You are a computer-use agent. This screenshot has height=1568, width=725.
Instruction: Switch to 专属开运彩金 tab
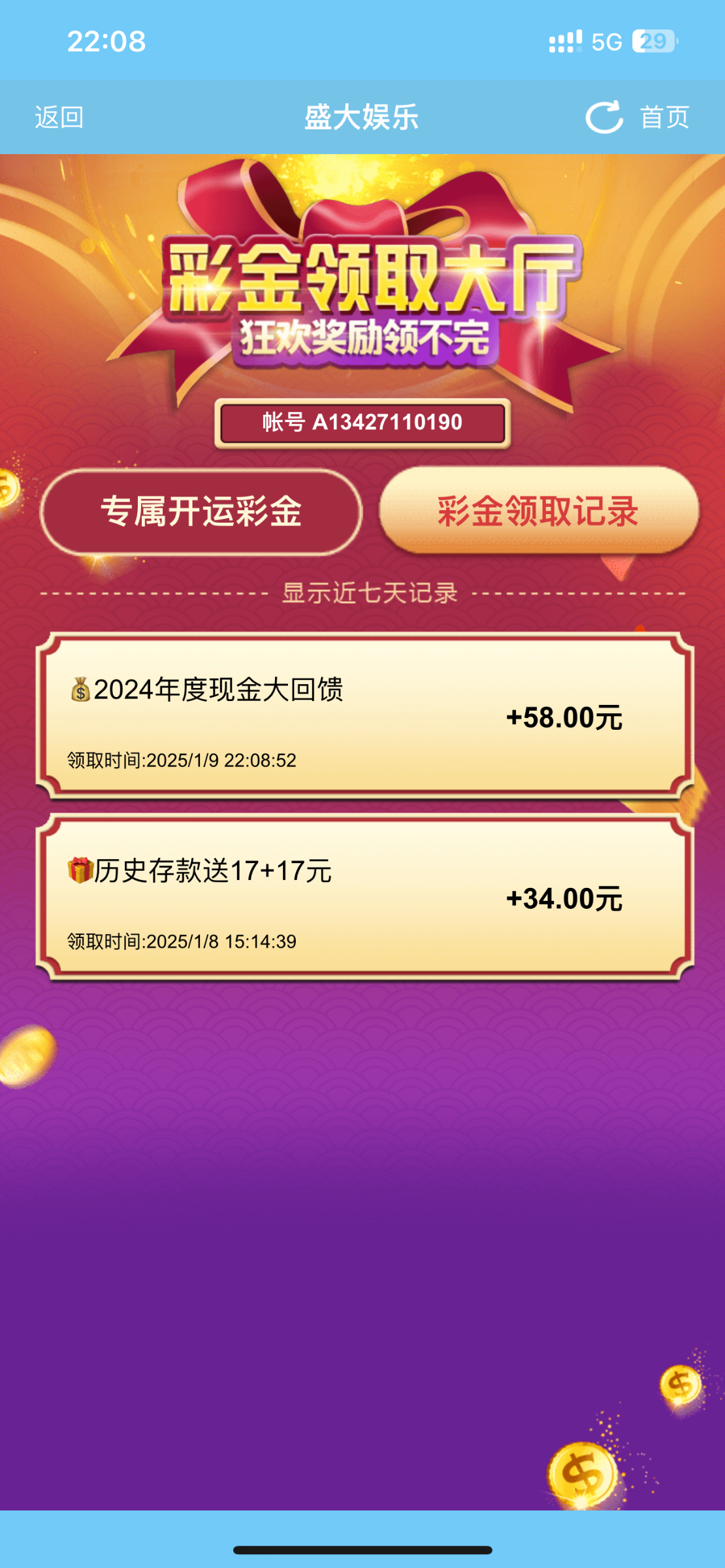(201, 512)
